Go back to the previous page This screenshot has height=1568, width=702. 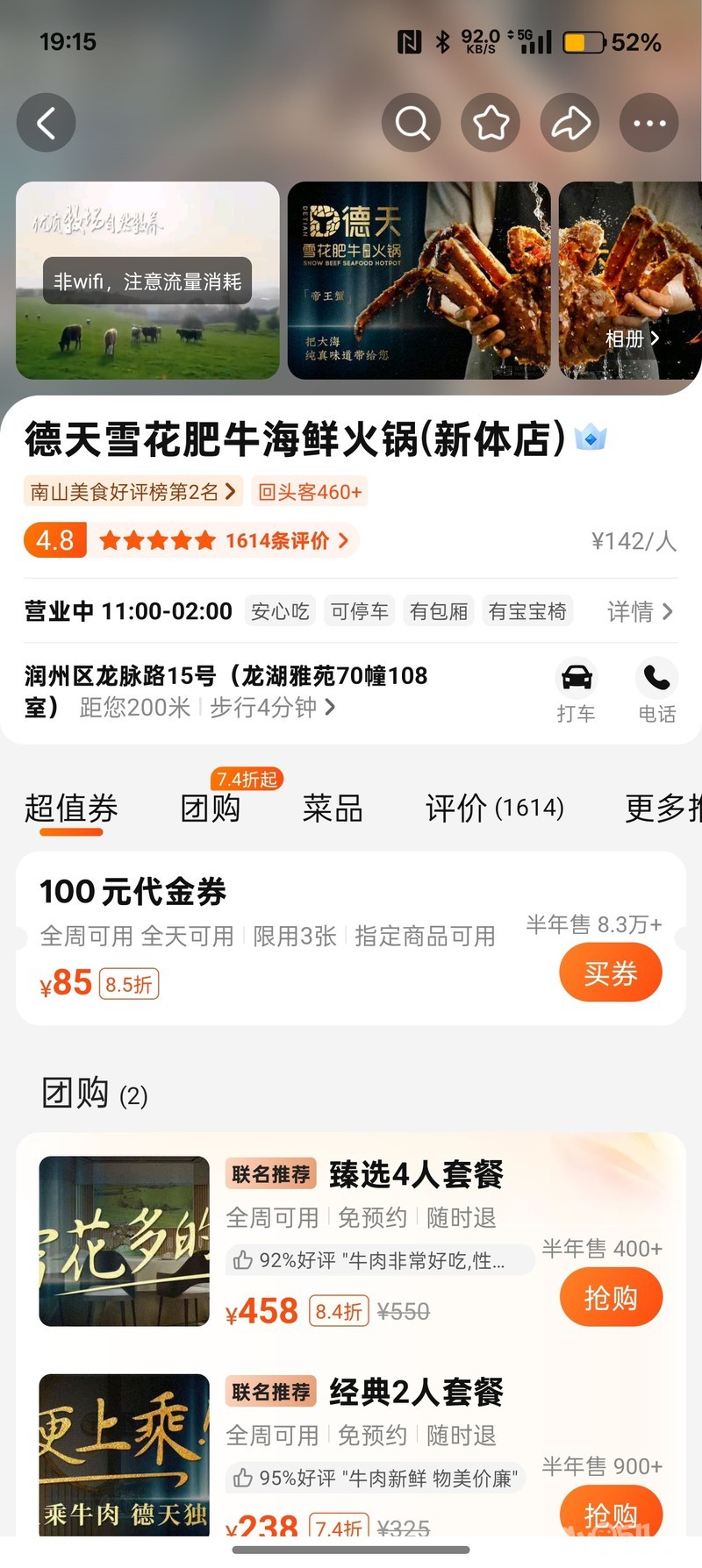click(47, 123)
